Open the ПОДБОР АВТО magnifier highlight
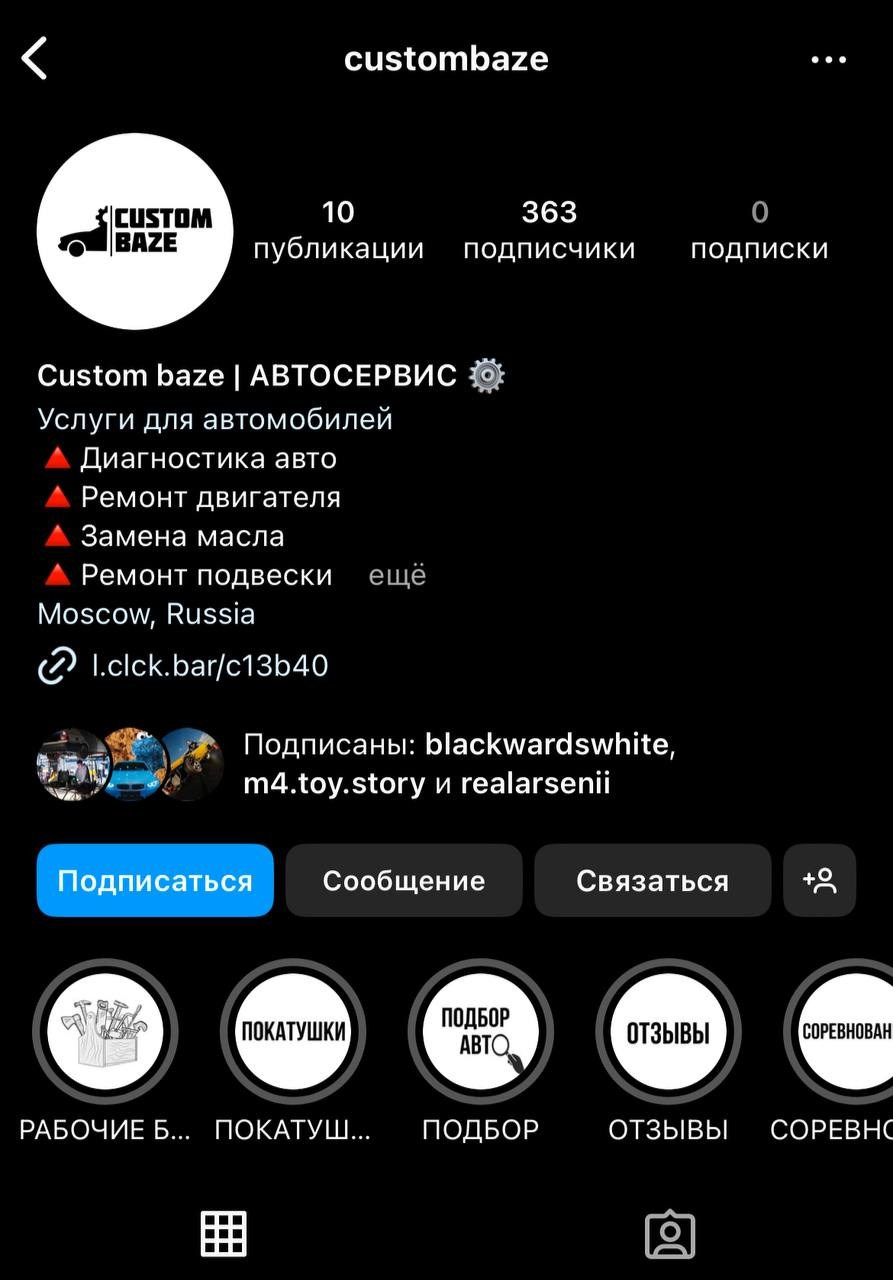The image size is (893, 1280). click(x=481, y=1031)
